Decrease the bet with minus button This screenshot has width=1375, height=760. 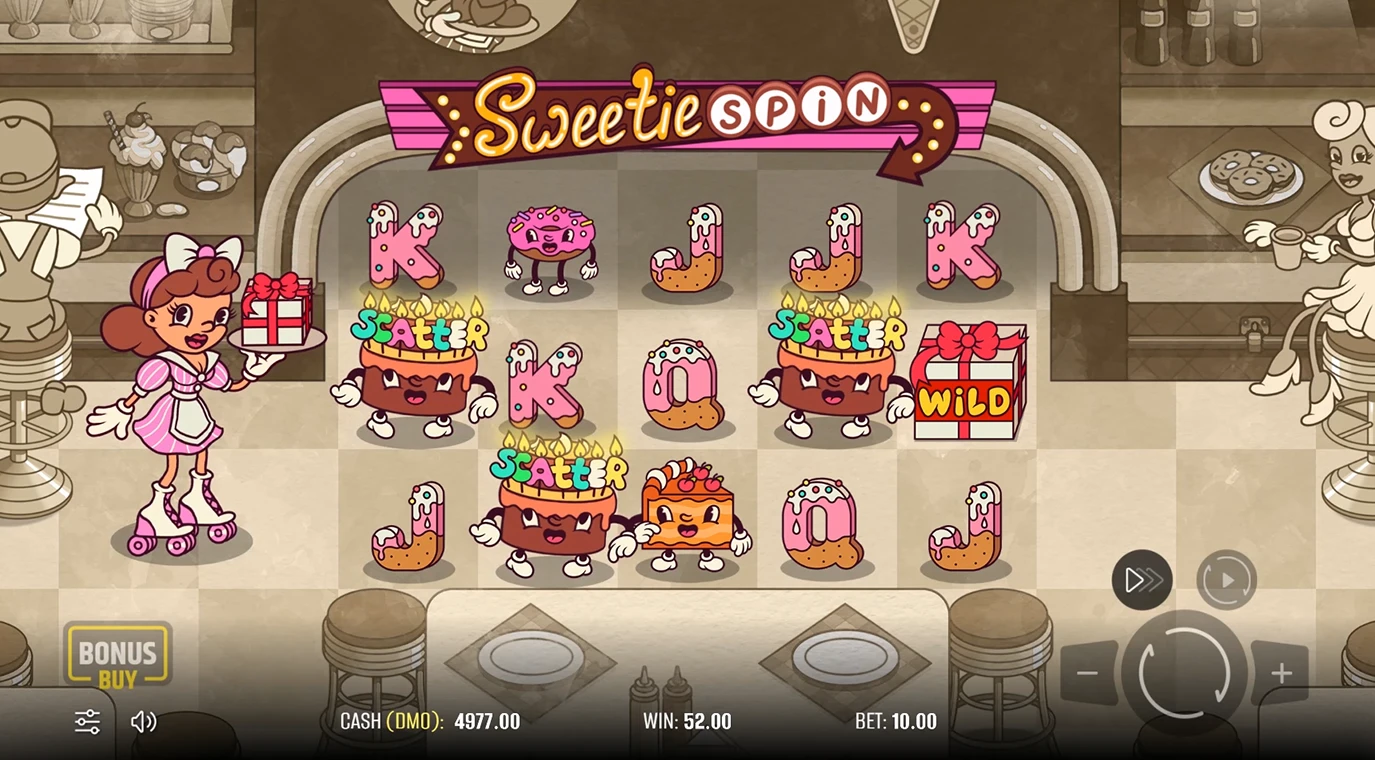(x=1088, y=673)
